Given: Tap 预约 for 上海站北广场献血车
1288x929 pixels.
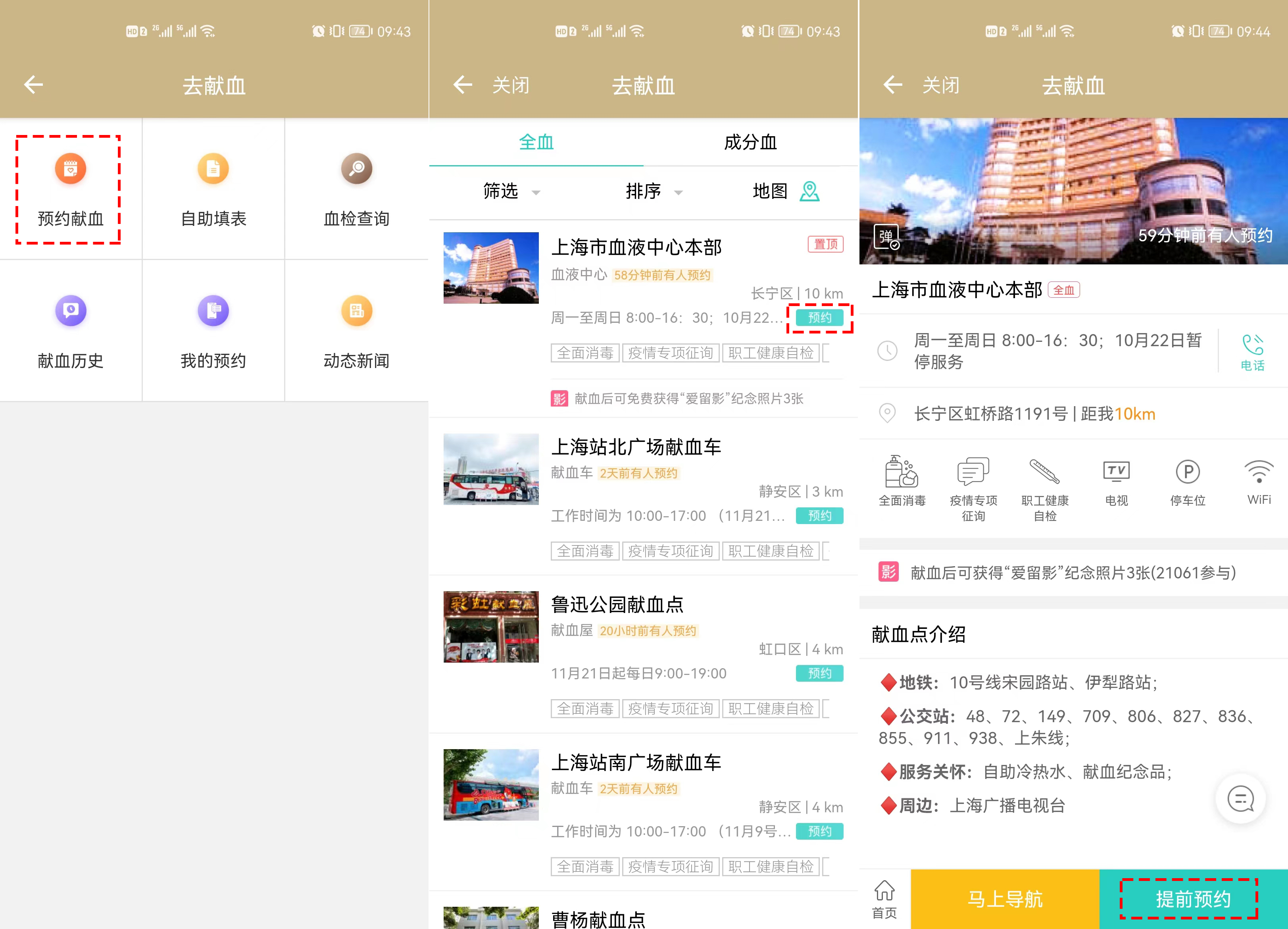Looking at the screenshot, I should coord(819,516).
